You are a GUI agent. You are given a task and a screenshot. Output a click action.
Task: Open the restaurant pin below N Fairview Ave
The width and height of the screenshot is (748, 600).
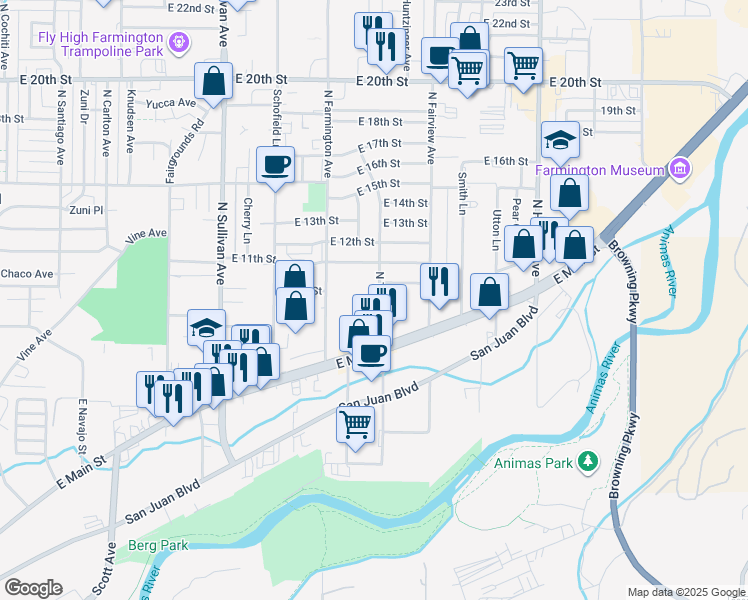point(439,286)
